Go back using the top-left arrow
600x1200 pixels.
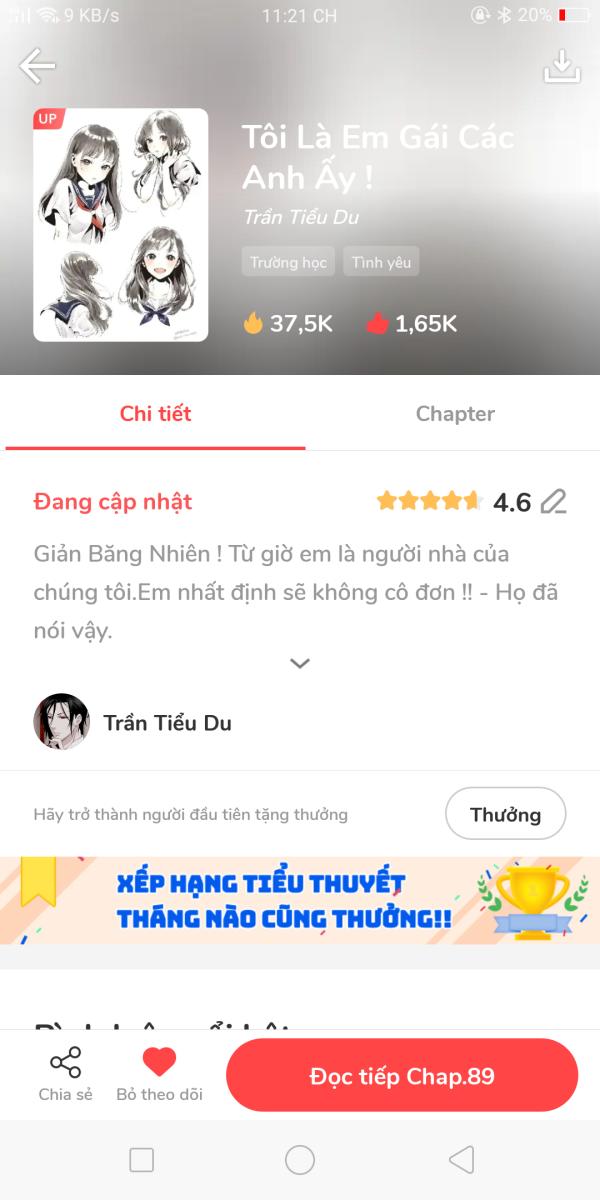37,67
